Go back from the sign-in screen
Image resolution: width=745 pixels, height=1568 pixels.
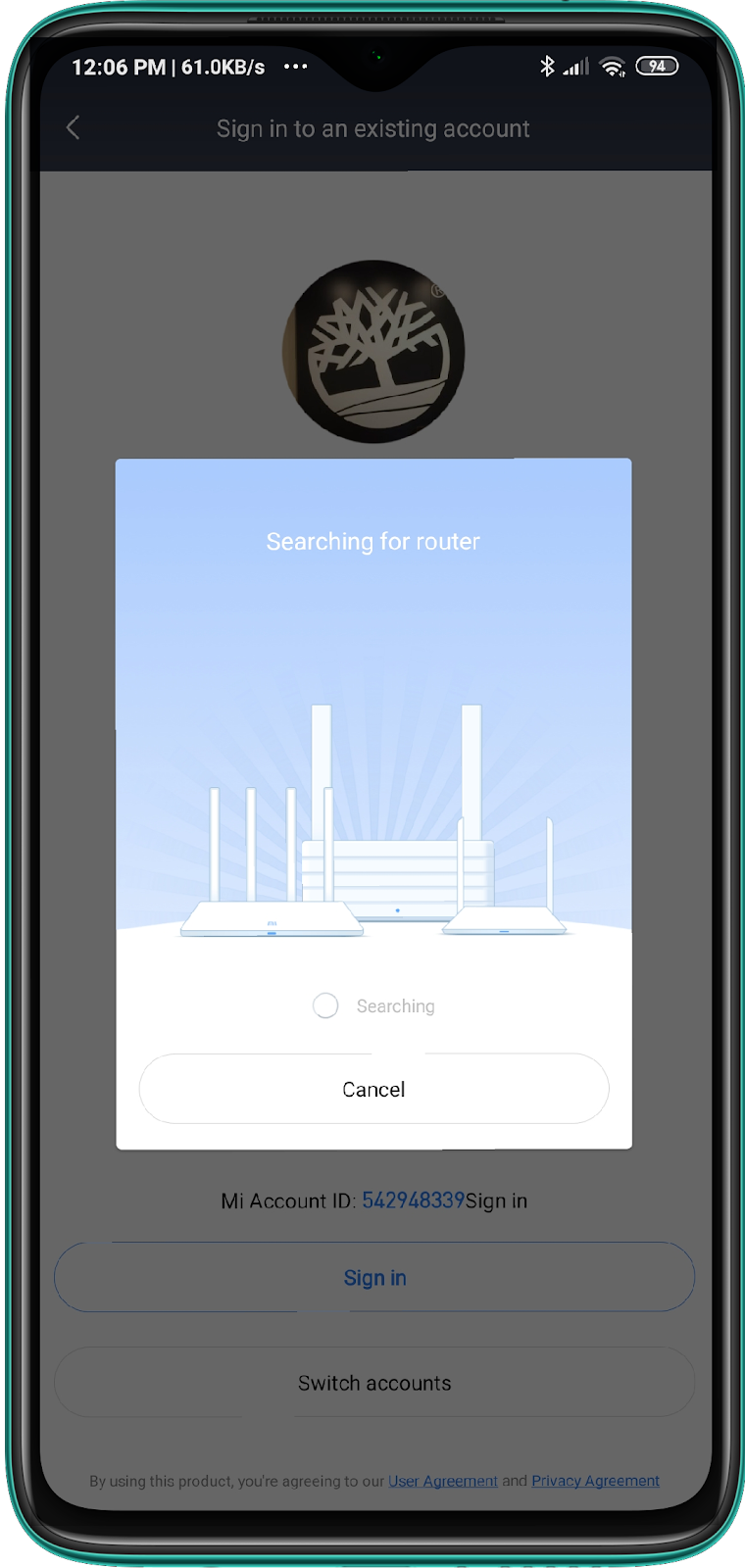tap(73, 127)
